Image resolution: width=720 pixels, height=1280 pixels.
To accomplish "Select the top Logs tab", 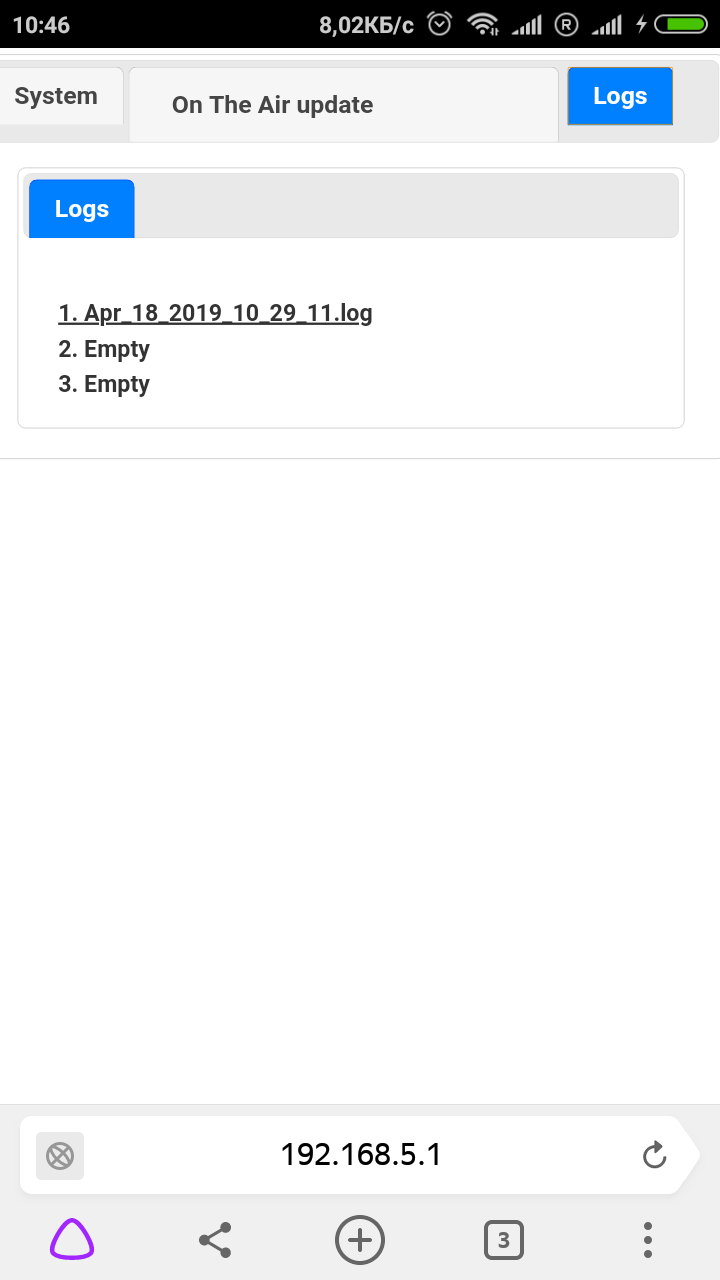I will tap(620, 96).
